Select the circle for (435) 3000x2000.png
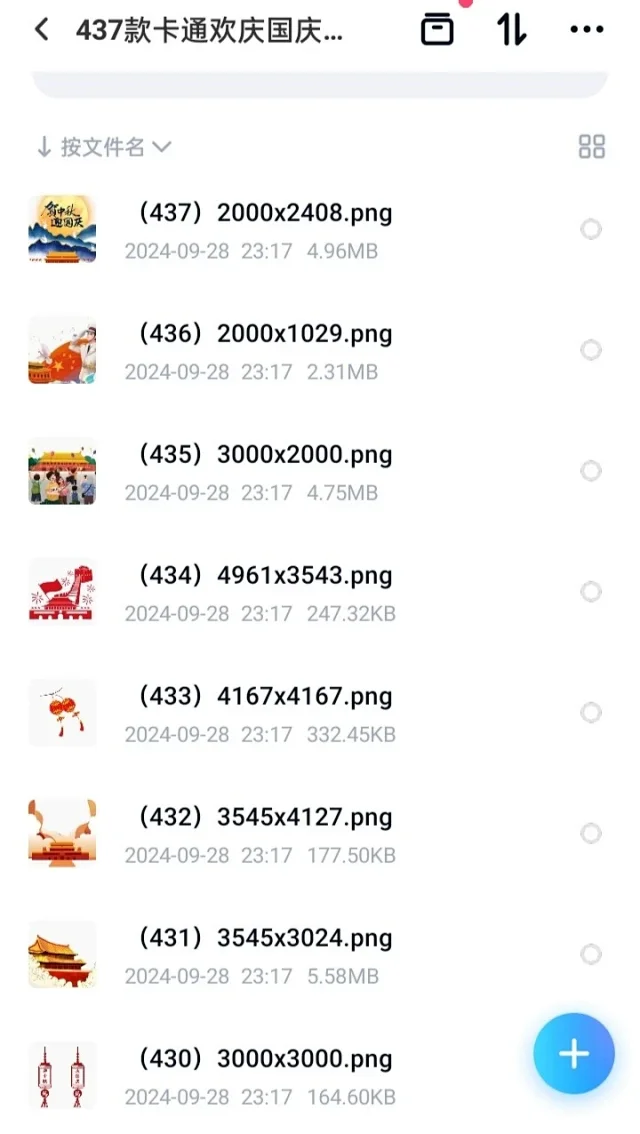 (x=591, y=471)
